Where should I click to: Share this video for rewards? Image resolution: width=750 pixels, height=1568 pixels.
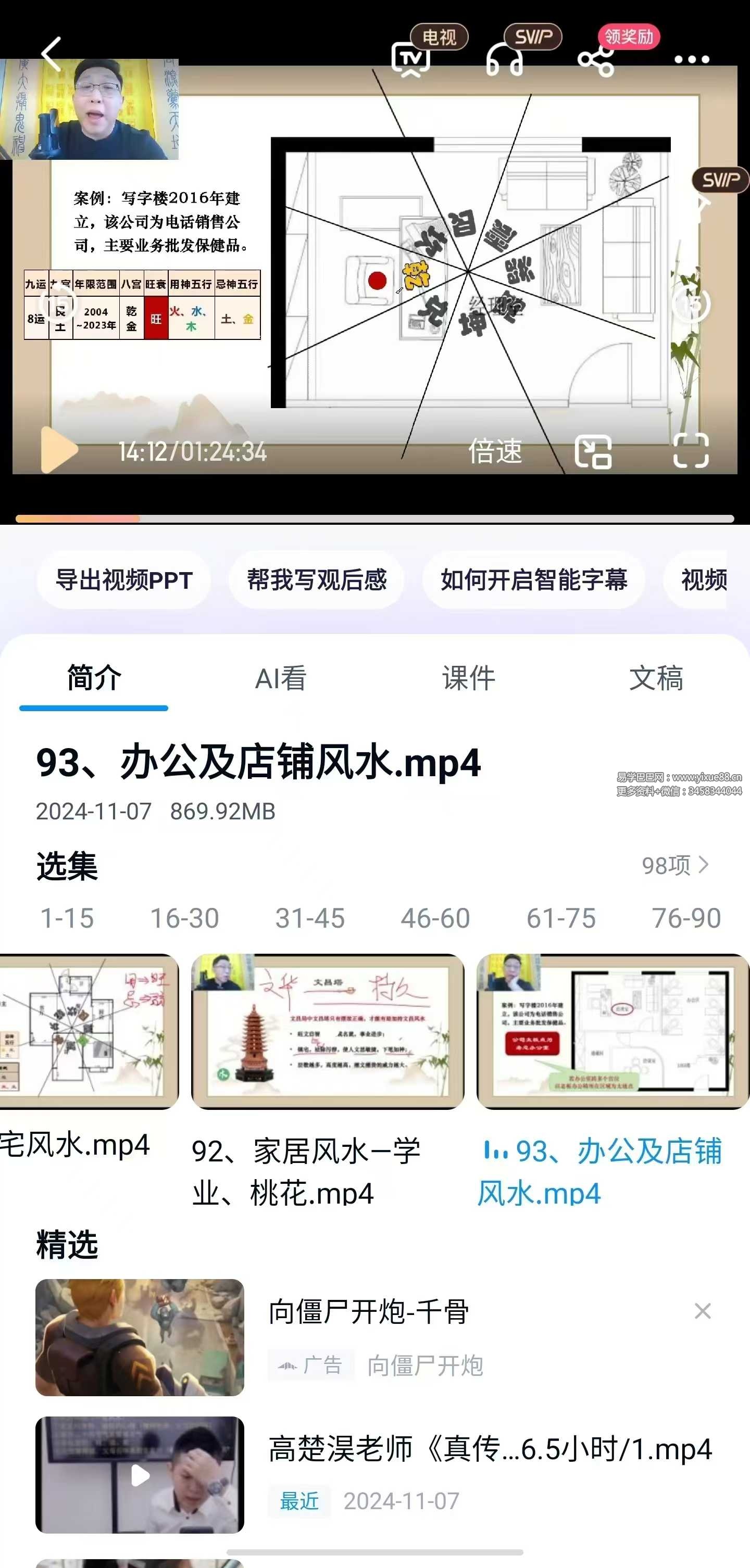595,60
